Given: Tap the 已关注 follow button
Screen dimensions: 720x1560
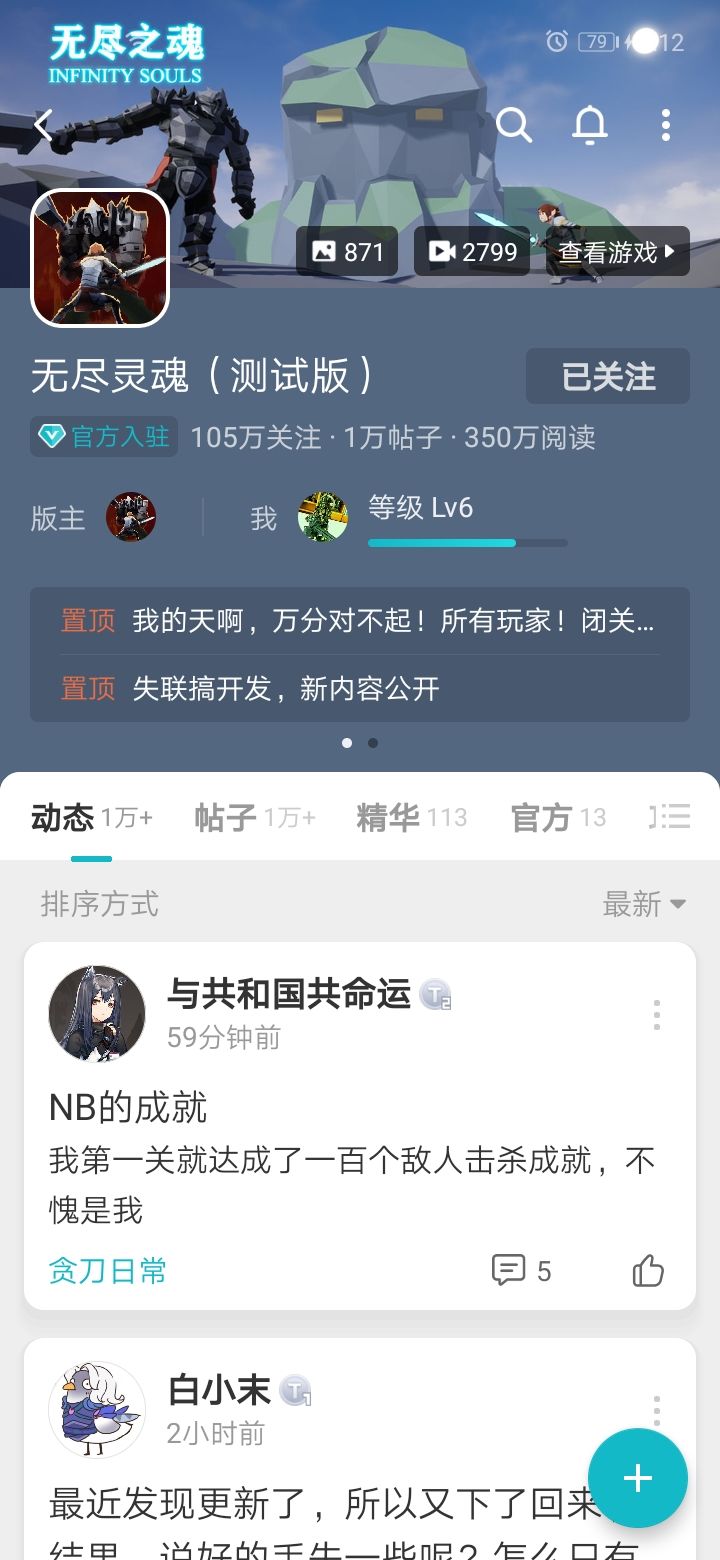Looking at the screenshot, I should (x=608, y=376).
